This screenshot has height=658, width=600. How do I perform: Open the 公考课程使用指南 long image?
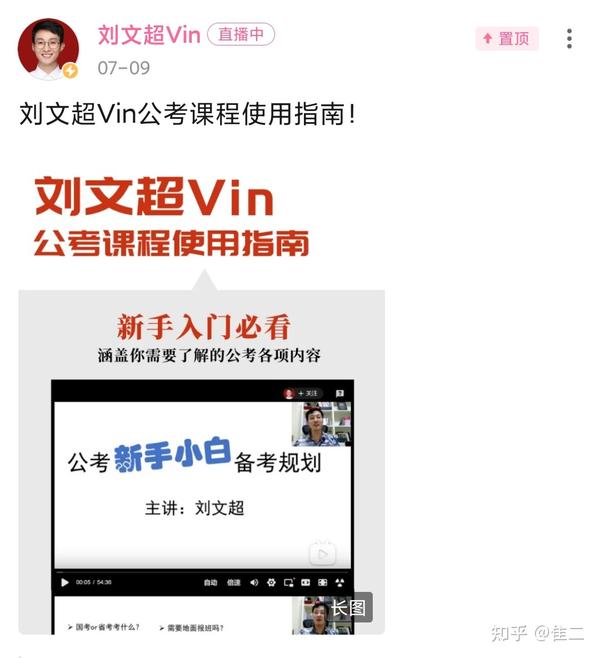click(201, 400)
